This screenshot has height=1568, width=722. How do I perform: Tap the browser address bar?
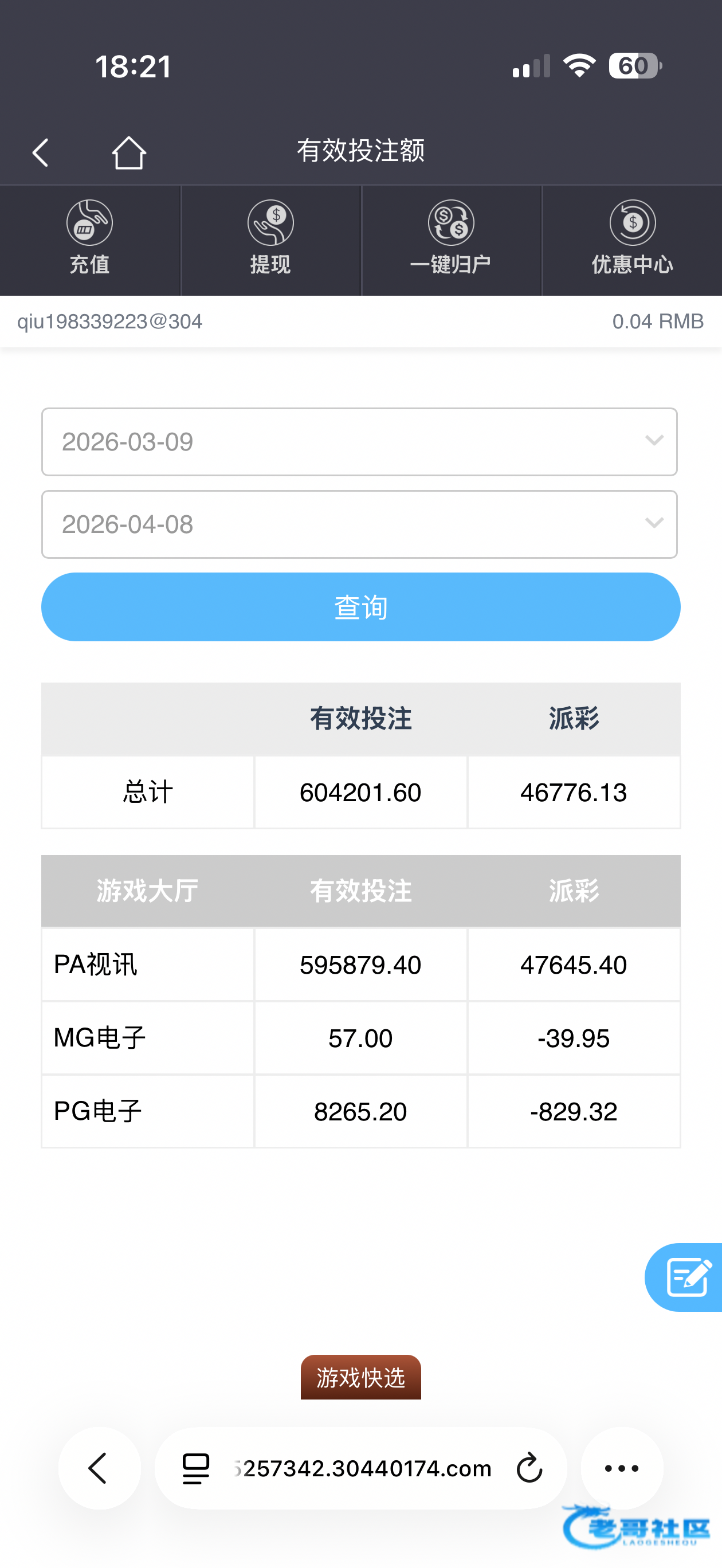click(360, 1468)
